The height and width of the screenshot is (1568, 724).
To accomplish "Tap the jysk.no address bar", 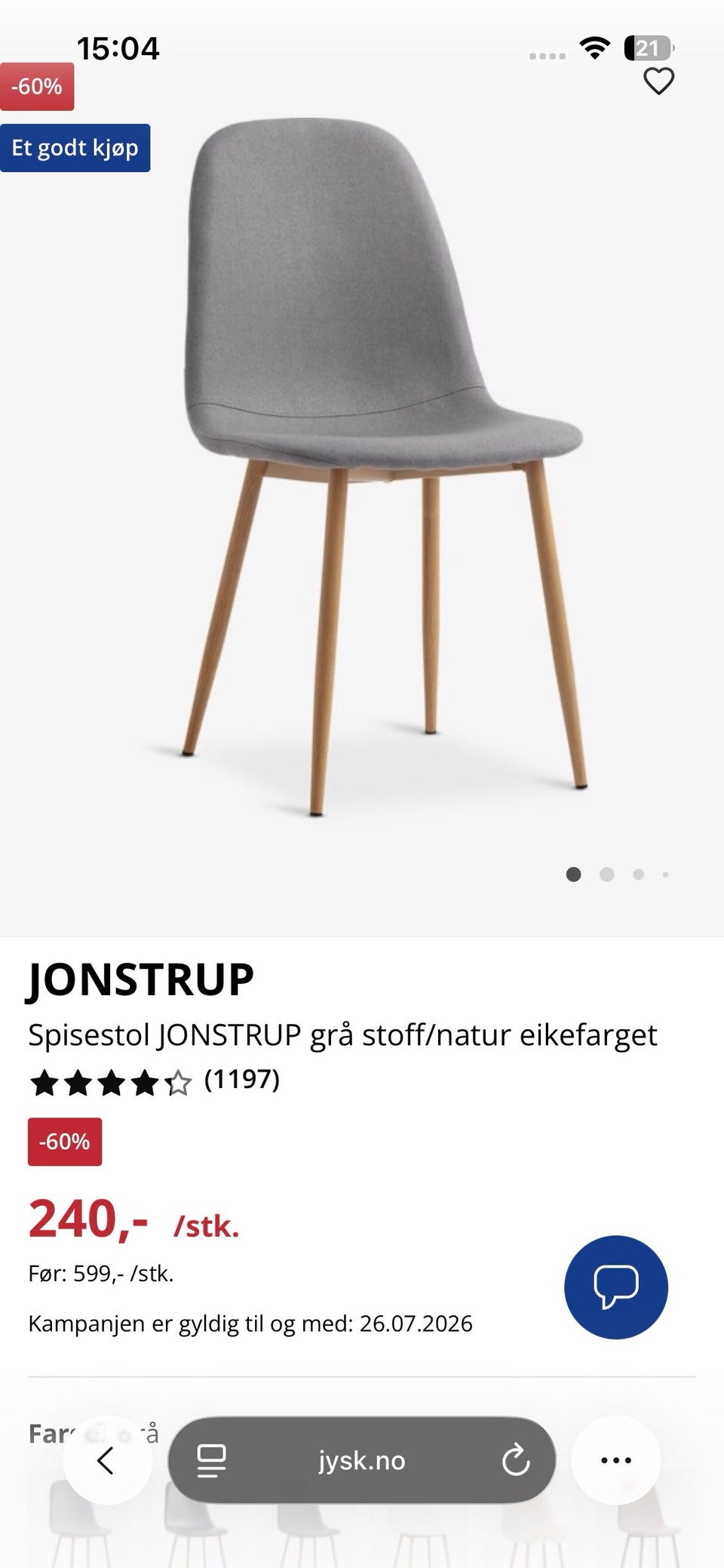I will [362, 1460].
